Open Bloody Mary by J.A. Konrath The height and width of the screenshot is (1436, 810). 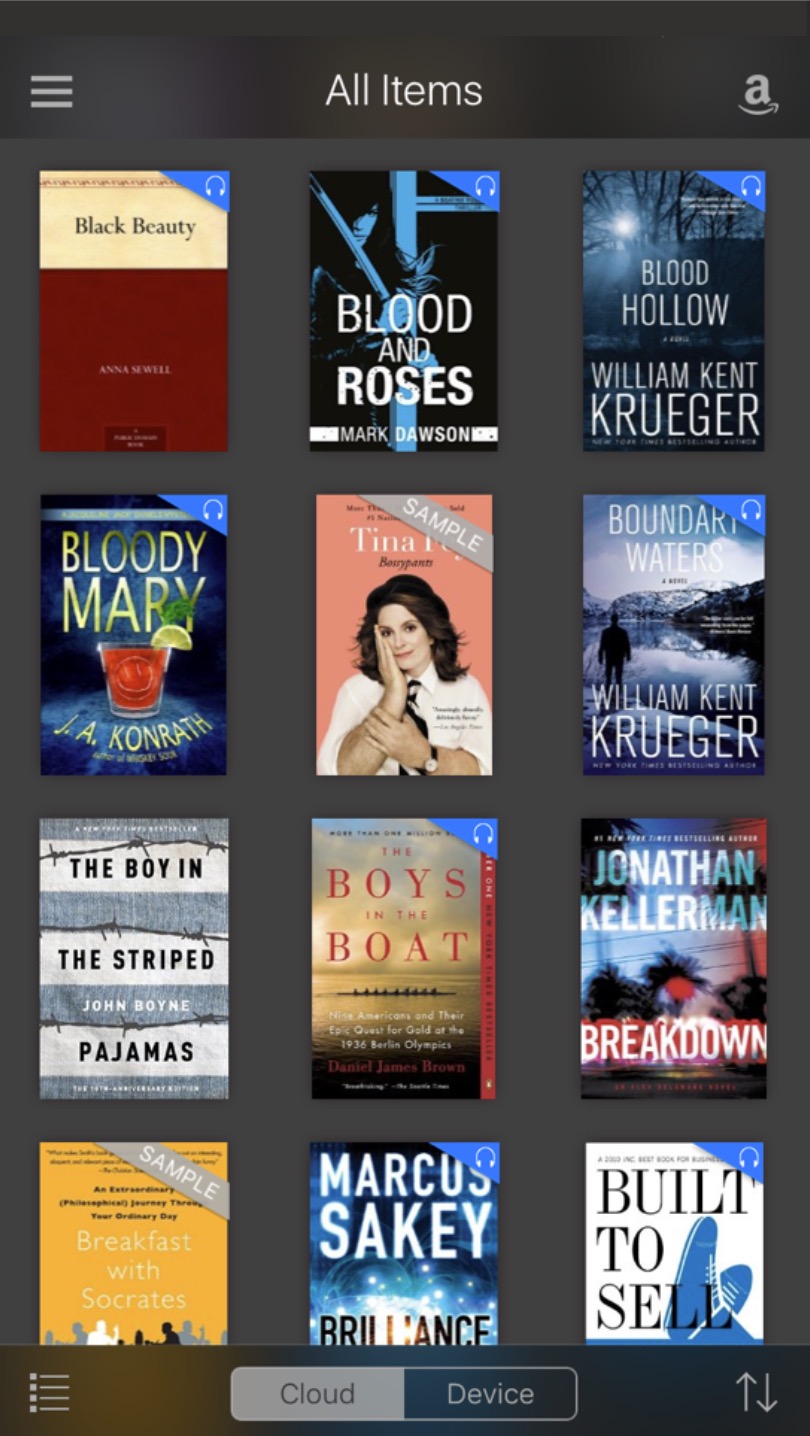click(134, 635)
